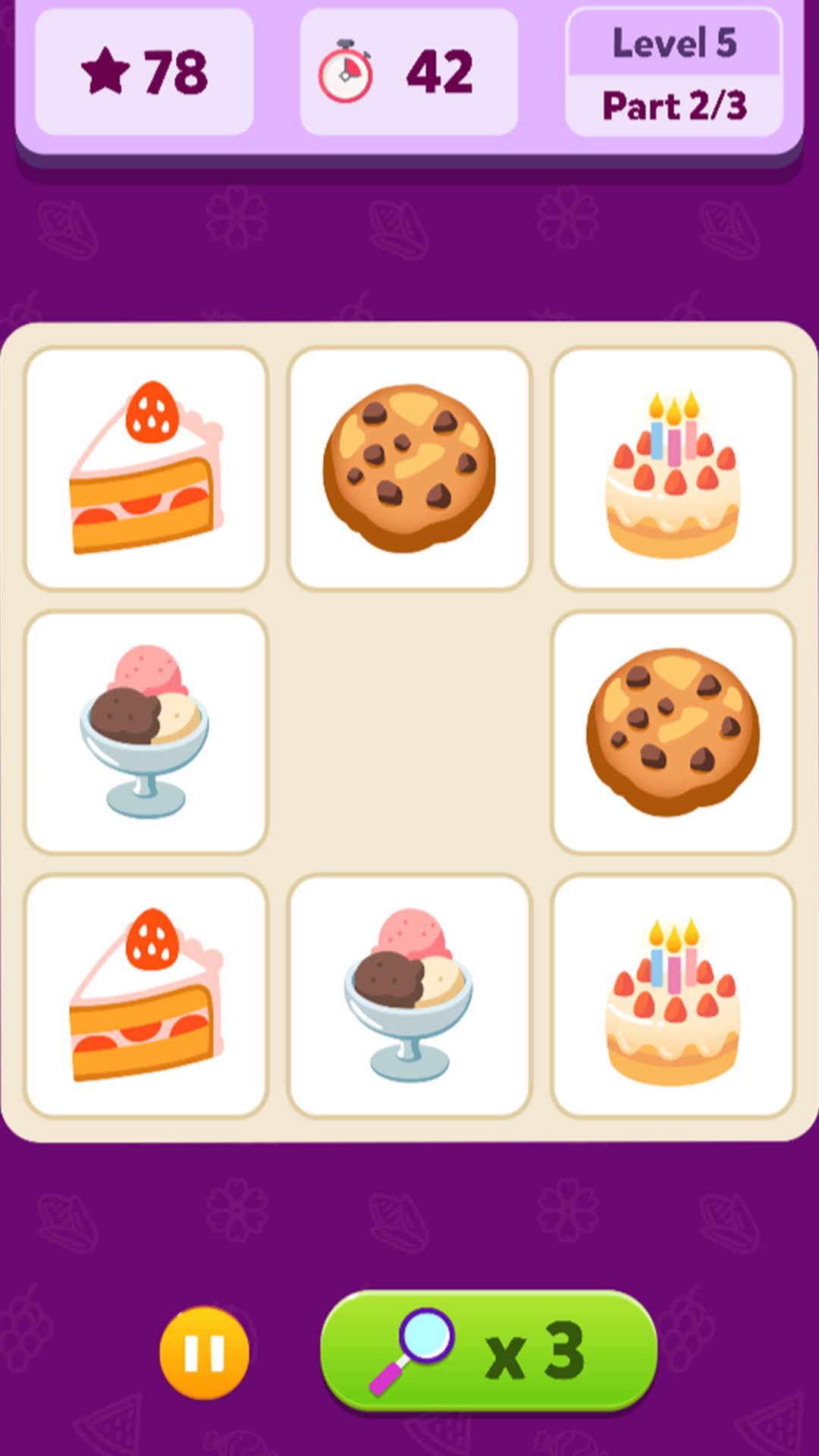The image size is (819, 1456).
Task: Select the middle-row ice cream sundae tile
Action: (146, 732)
